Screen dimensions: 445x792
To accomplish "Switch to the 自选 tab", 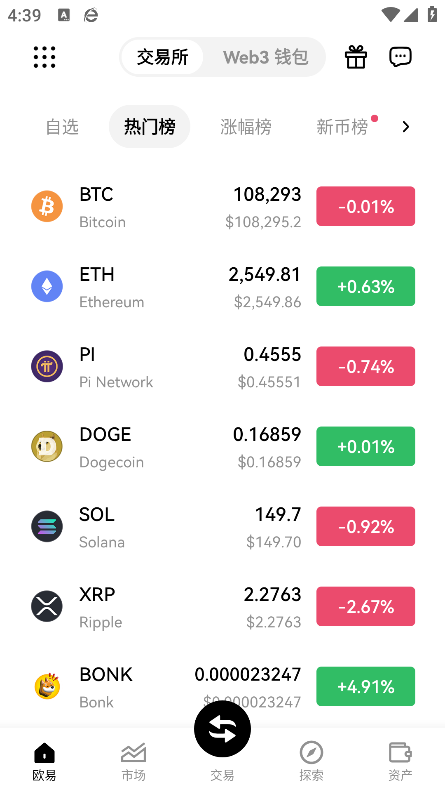I will pos(62,127).
